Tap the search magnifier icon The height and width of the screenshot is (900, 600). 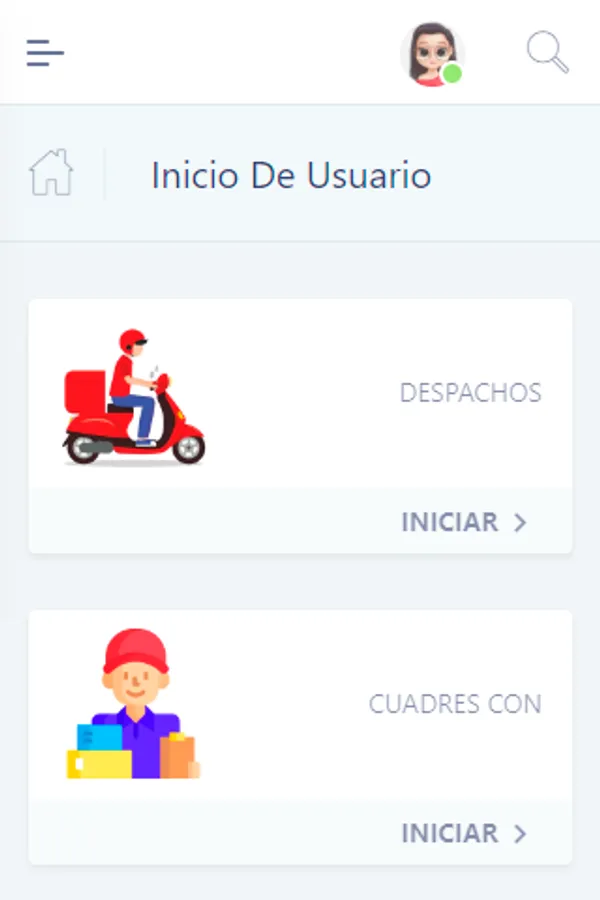(x=547, y=52)
